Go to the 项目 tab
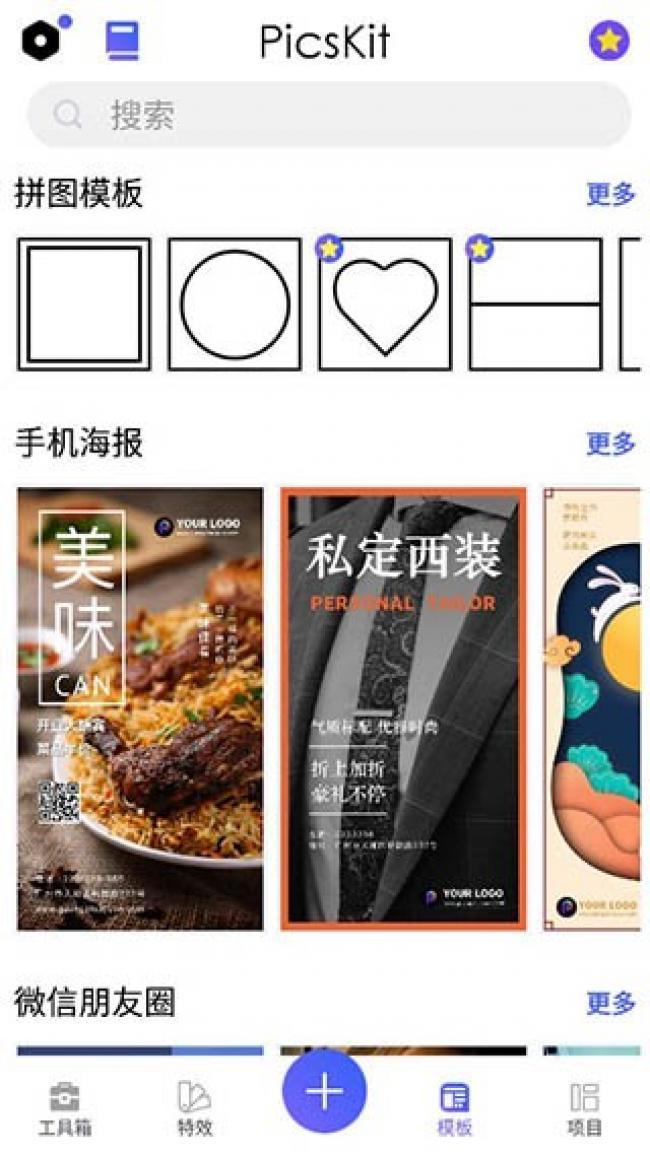650x1155 pixels. (584, 1108)
